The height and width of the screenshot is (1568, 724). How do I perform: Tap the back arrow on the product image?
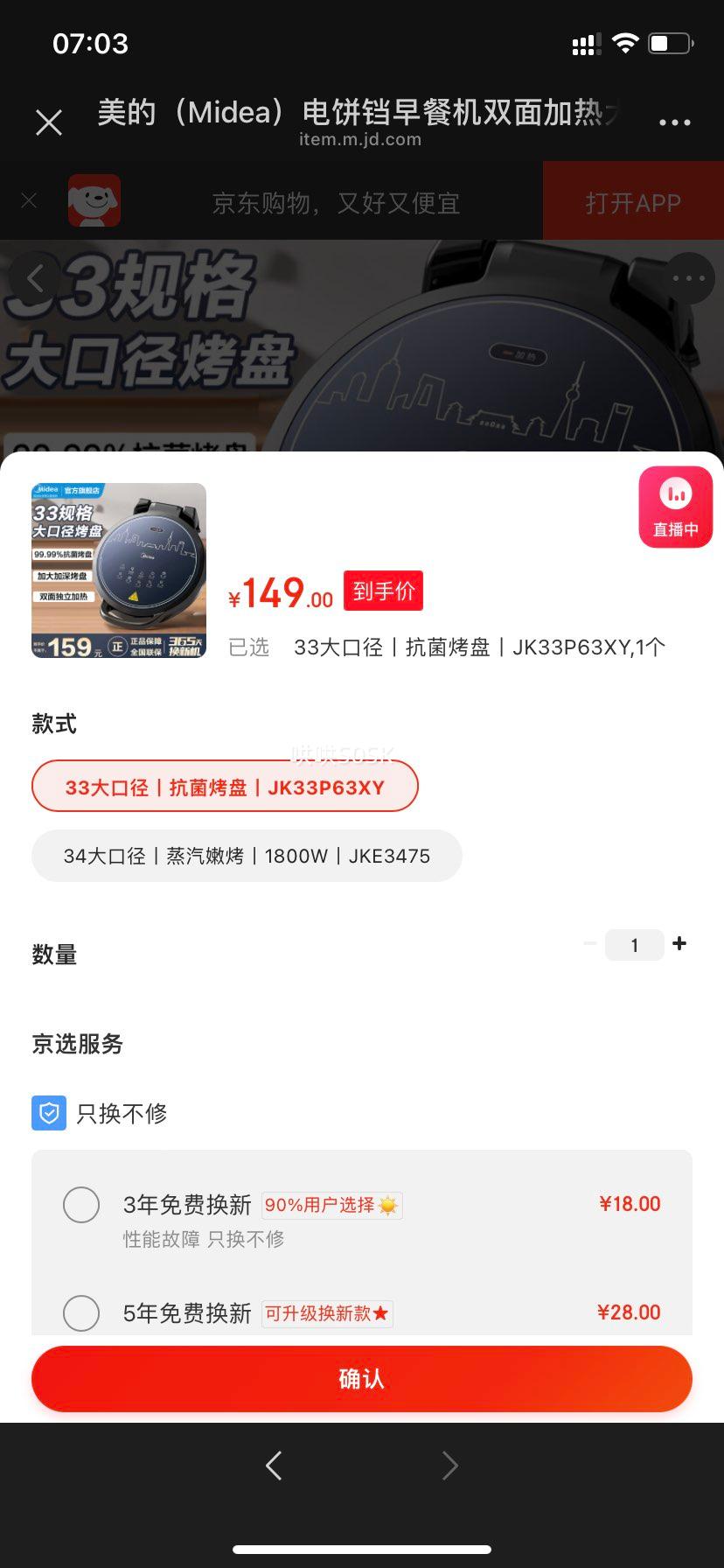point(37,277)
